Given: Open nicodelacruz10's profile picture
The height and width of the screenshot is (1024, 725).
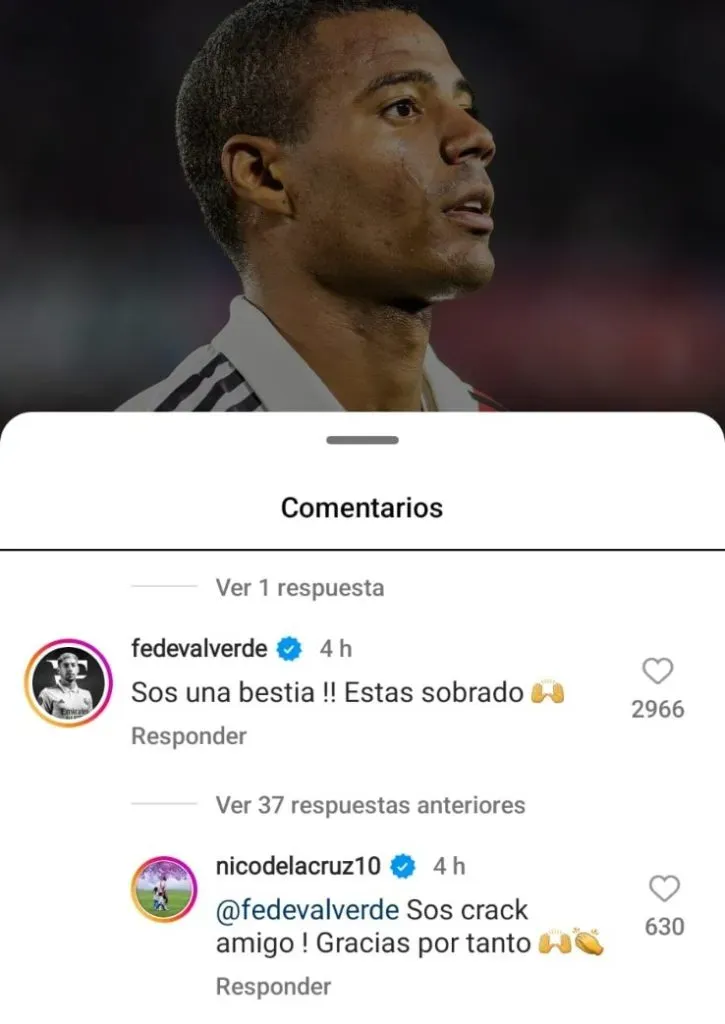Looking at the screenshot, I should coord(163,889).
